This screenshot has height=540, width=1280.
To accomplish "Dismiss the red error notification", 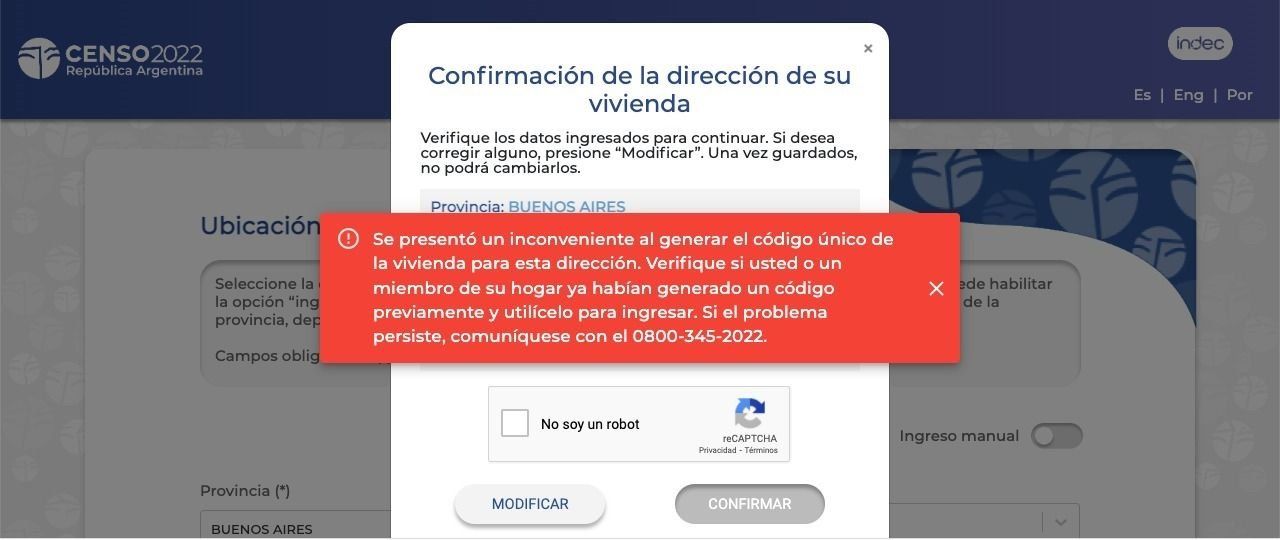I will tap(936, 288).
